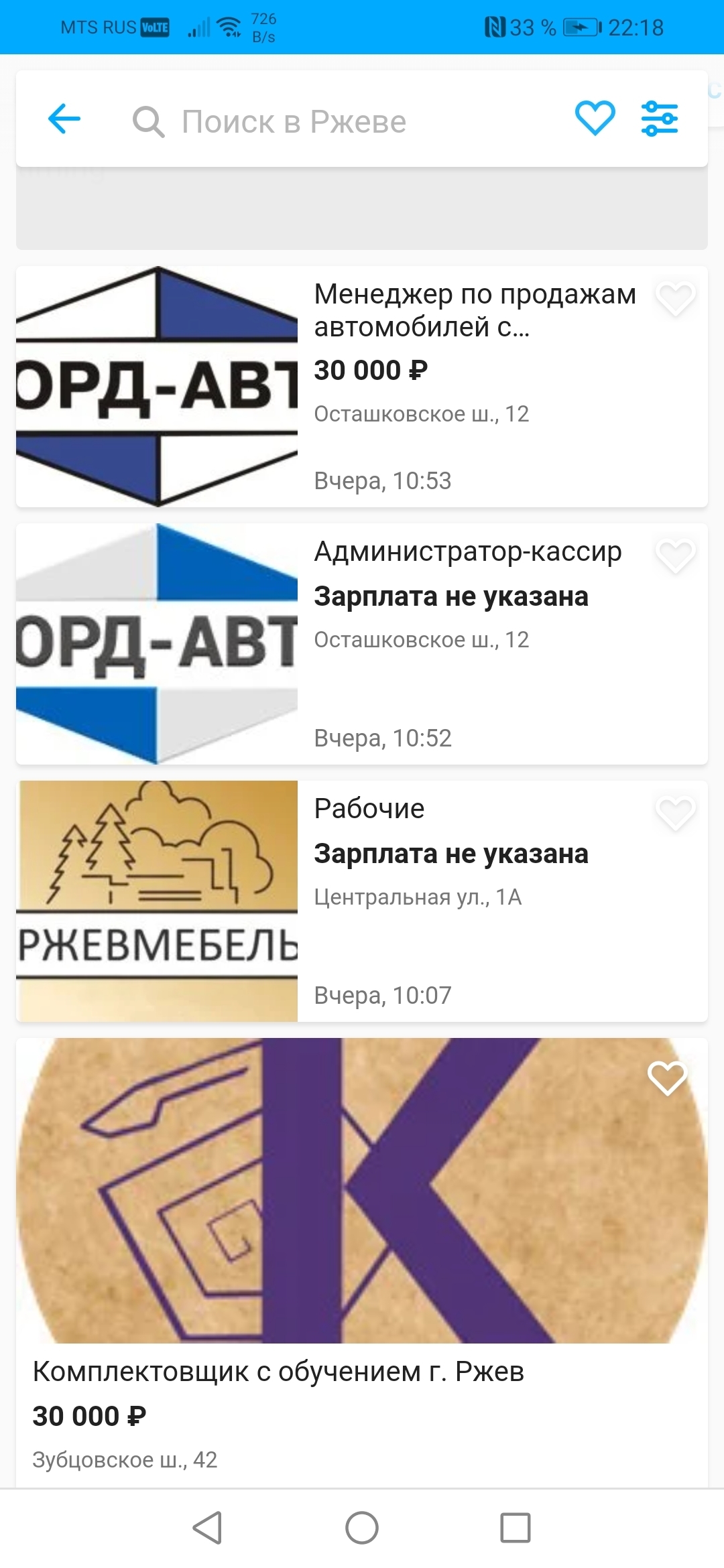
Task: Favorite the Менеджер по продажам автомобилей listing
Action: coord(675,299)
